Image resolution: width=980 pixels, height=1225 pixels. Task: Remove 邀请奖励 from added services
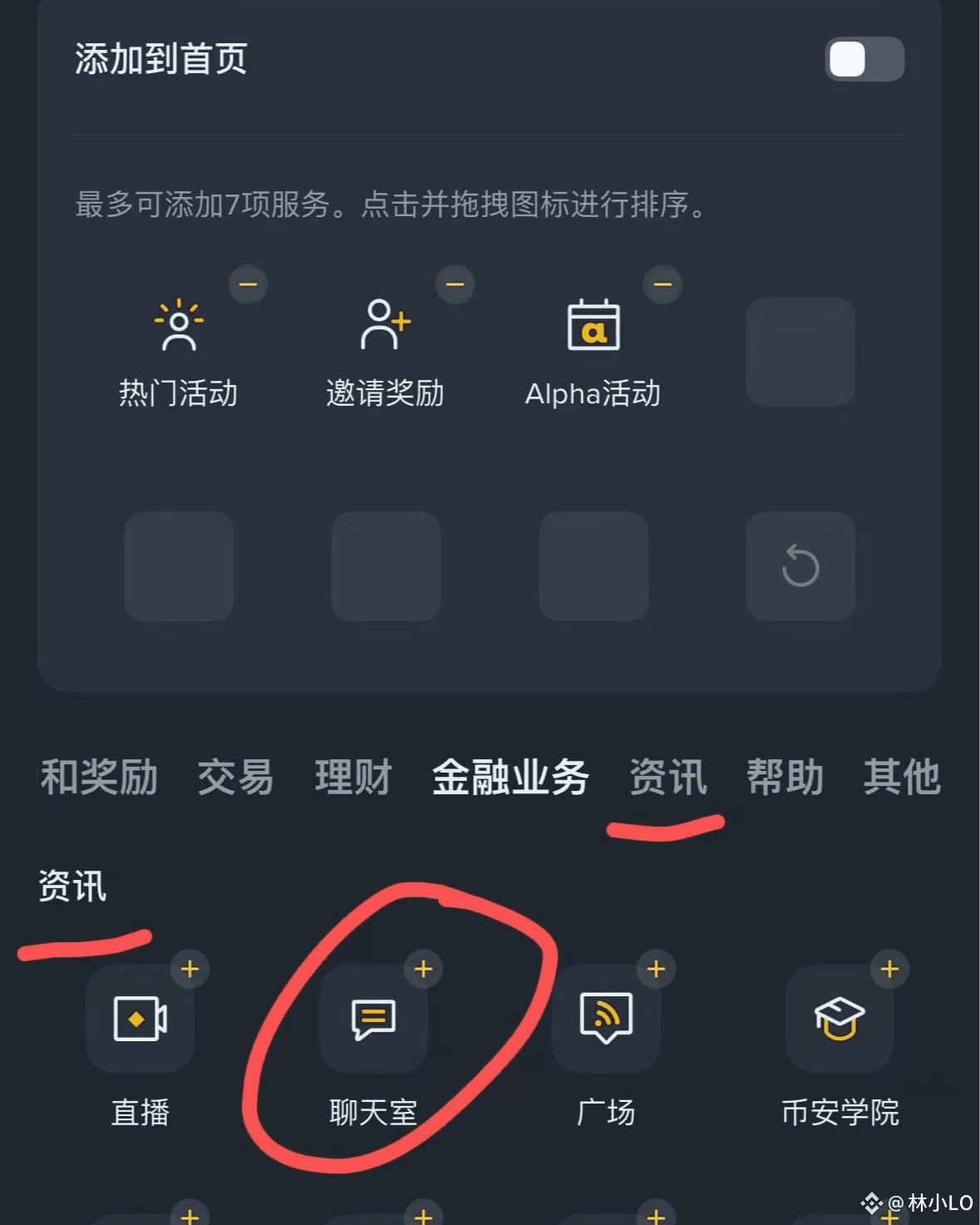click(x=455, y=284)
